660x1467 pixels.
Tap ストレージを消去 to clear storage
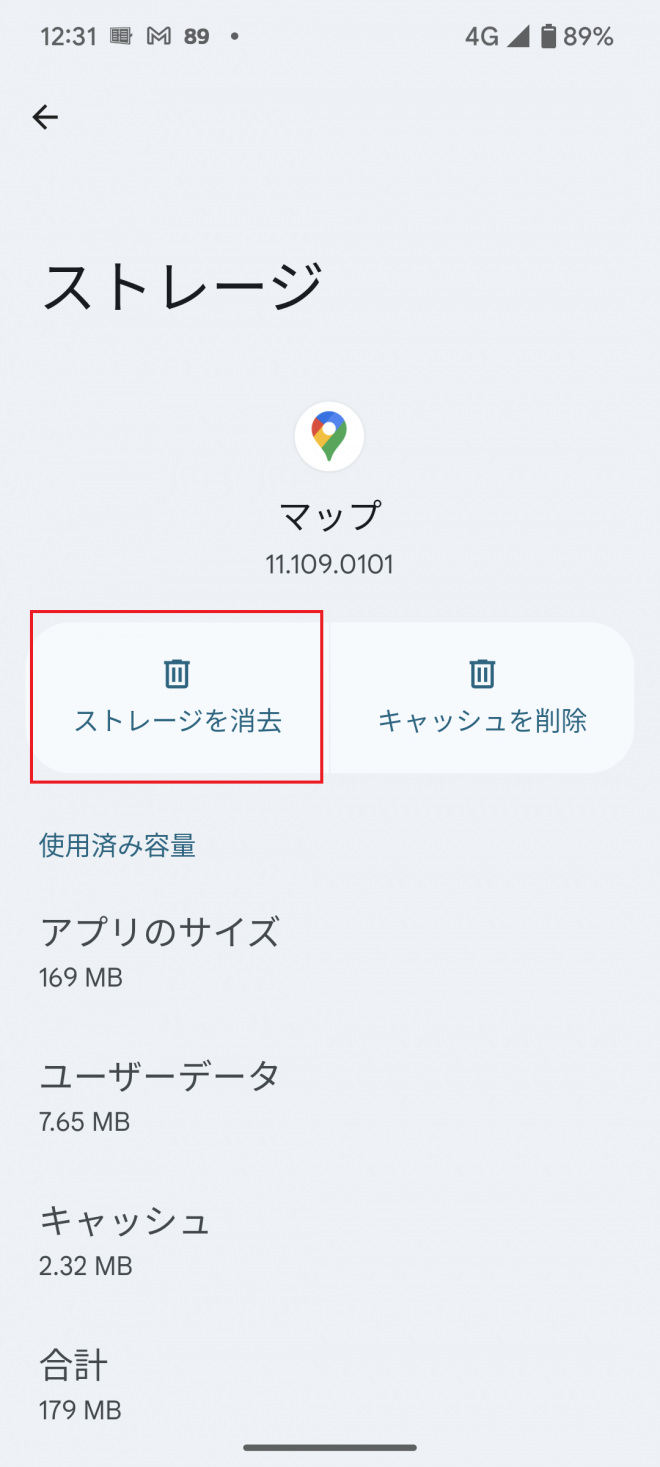(x=178, y=698)
